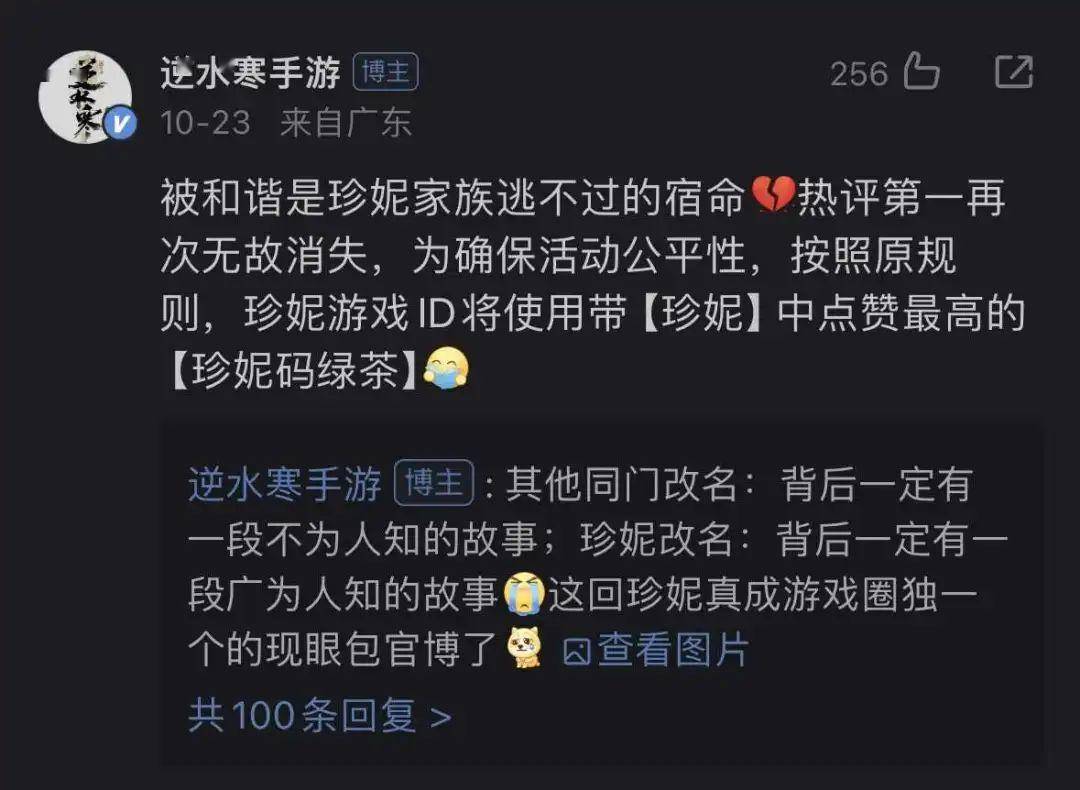Open the 逆水寒手游 username at the top
Viewport: 1080px width, 790px height.
pos(250,72)
